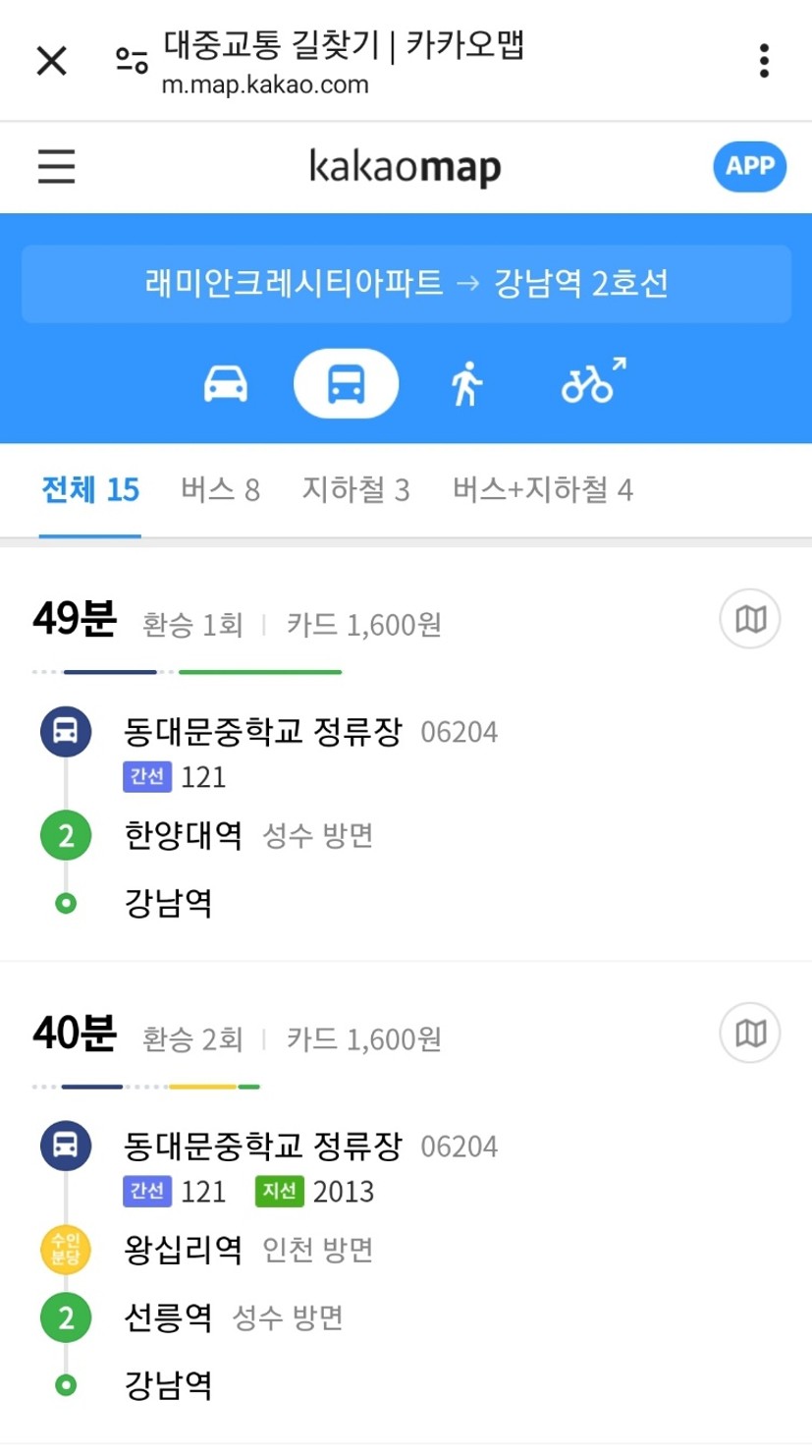Switch to car directions
Screen dimensions: 812x1456
pos(226,383)
